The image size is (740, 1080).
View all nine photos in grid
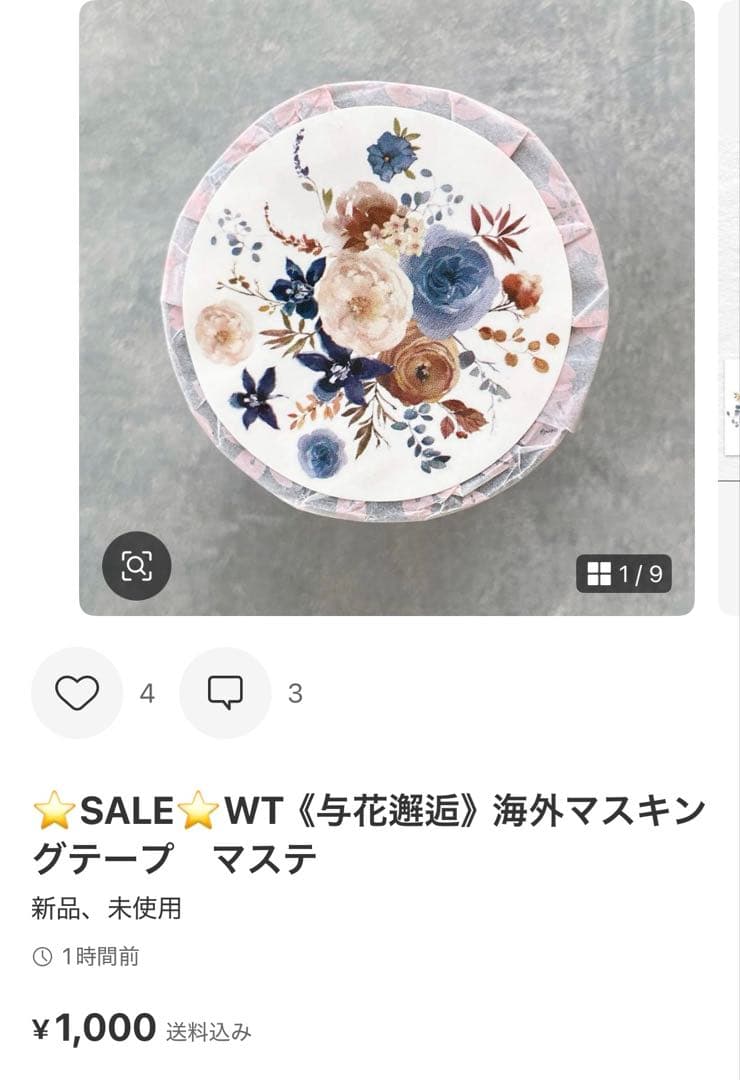624,574
